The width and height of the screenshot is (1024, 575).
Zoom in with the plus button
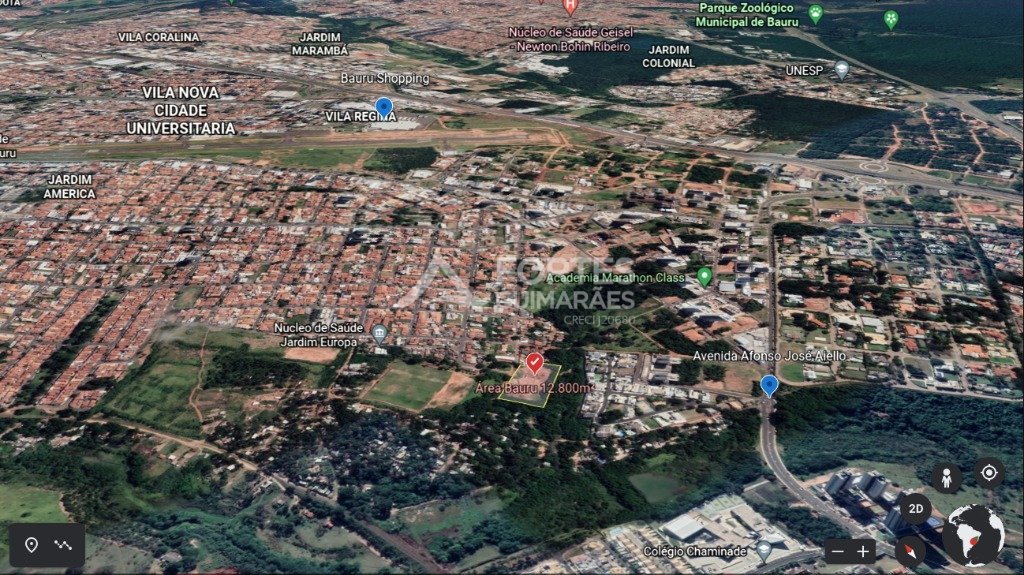863,551
